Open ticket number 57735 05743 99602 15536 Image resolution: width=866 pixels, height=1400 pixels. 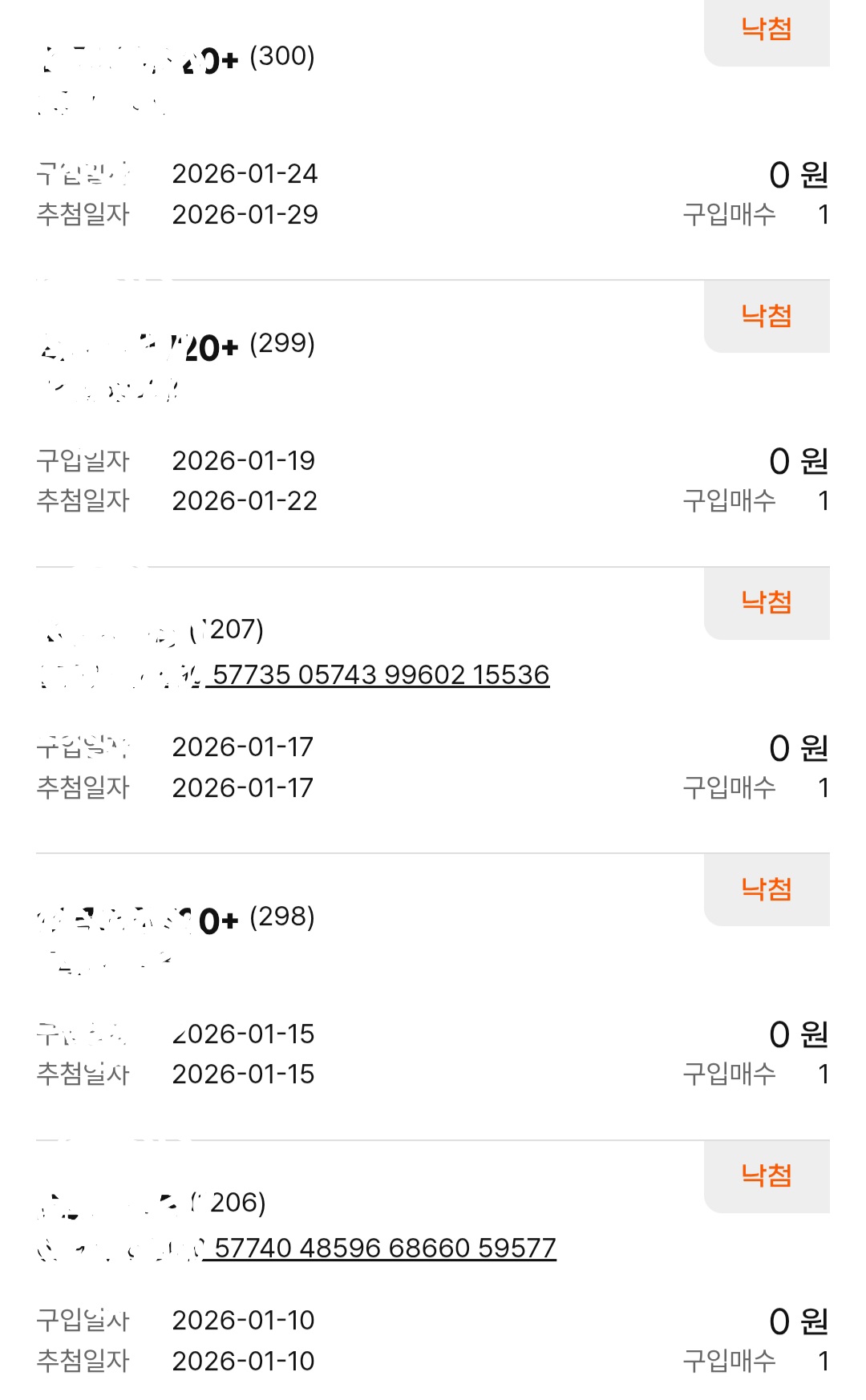click(x=381, y=675)
